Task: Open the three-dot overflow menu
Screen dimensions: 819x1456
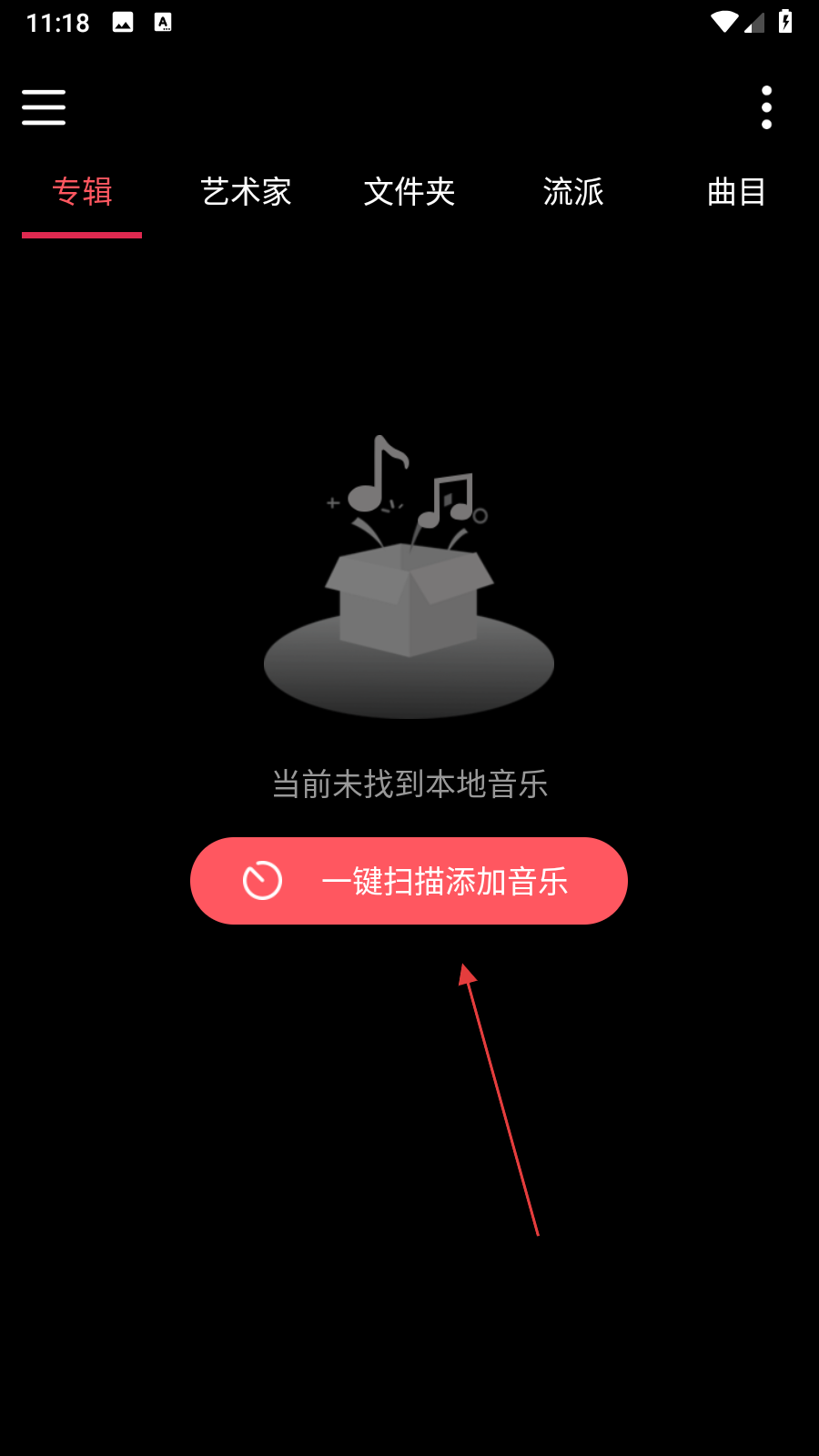Action: tap(766, 107)
